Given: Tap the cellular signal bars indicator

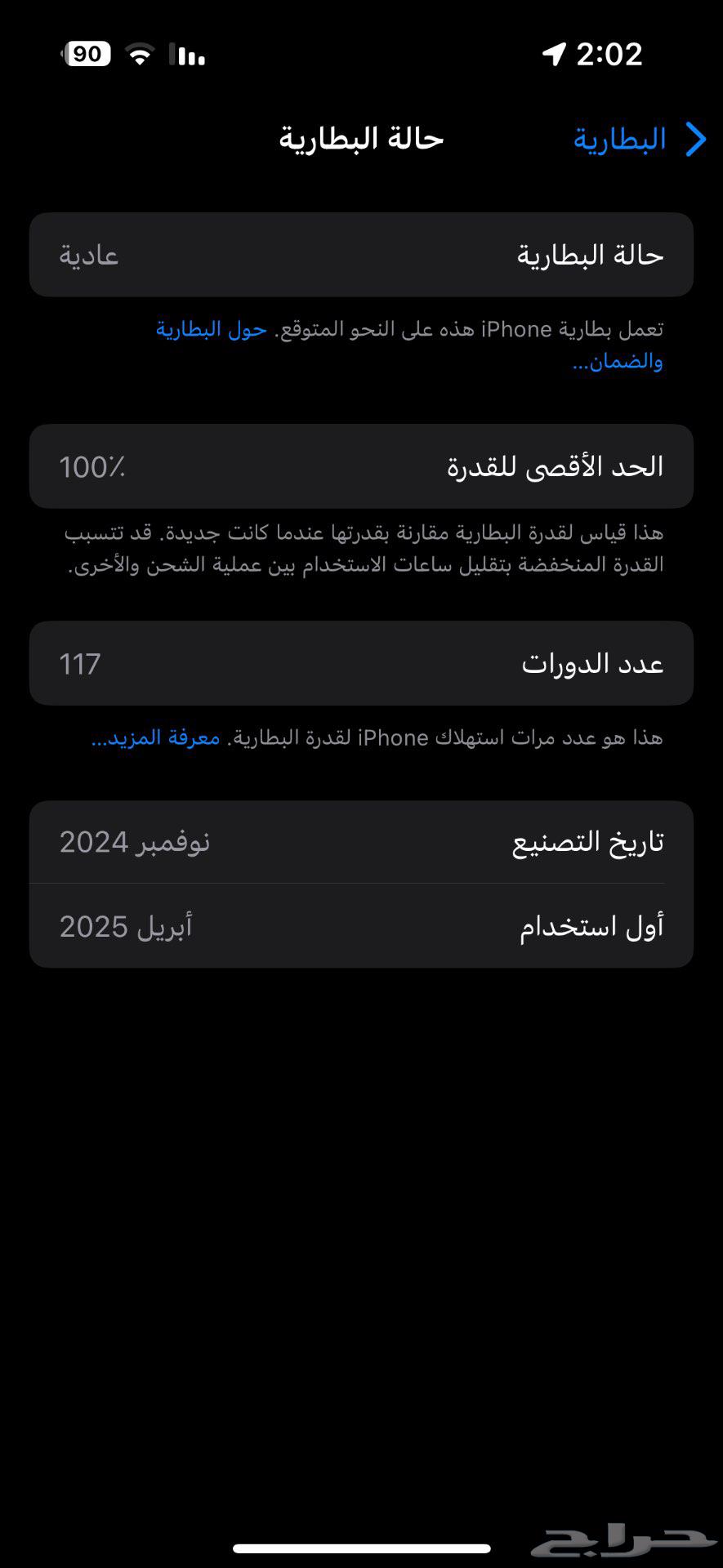Looking at the screenshot, I should [186, 55].
